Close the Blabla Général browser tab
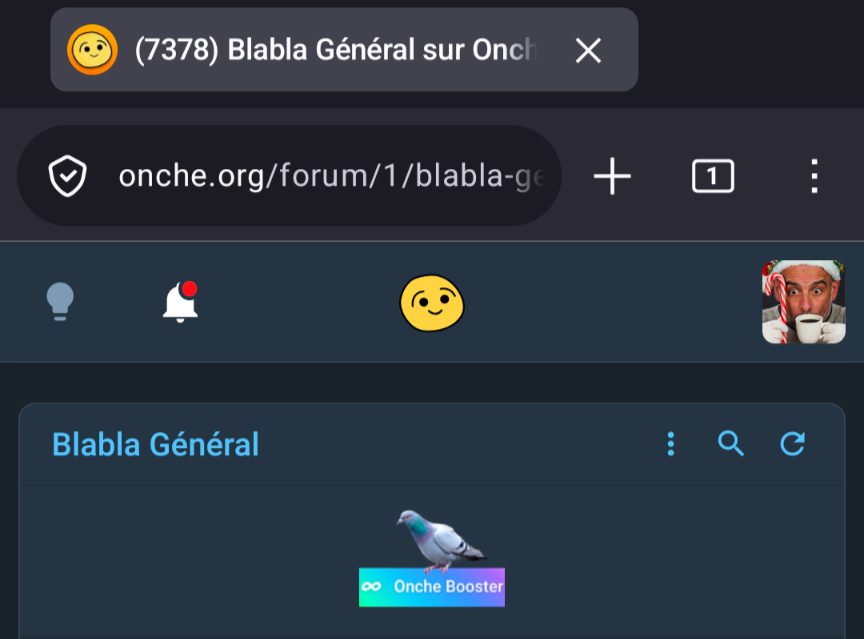The image size is (864, 639). pyautogui.click(x=588, y=51)
